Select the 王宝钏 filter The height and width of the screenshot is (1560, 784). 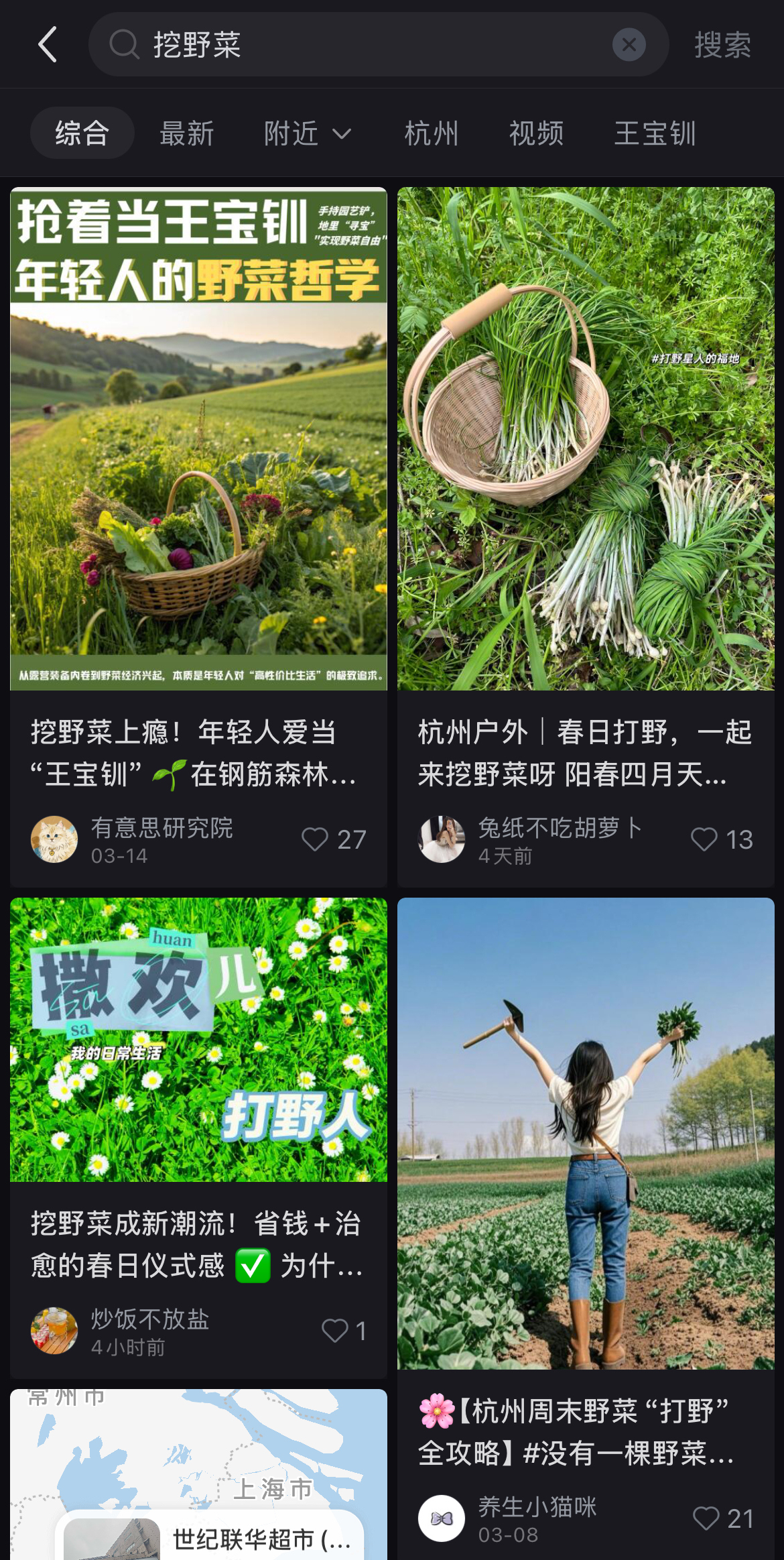click(x=655, y=133)
